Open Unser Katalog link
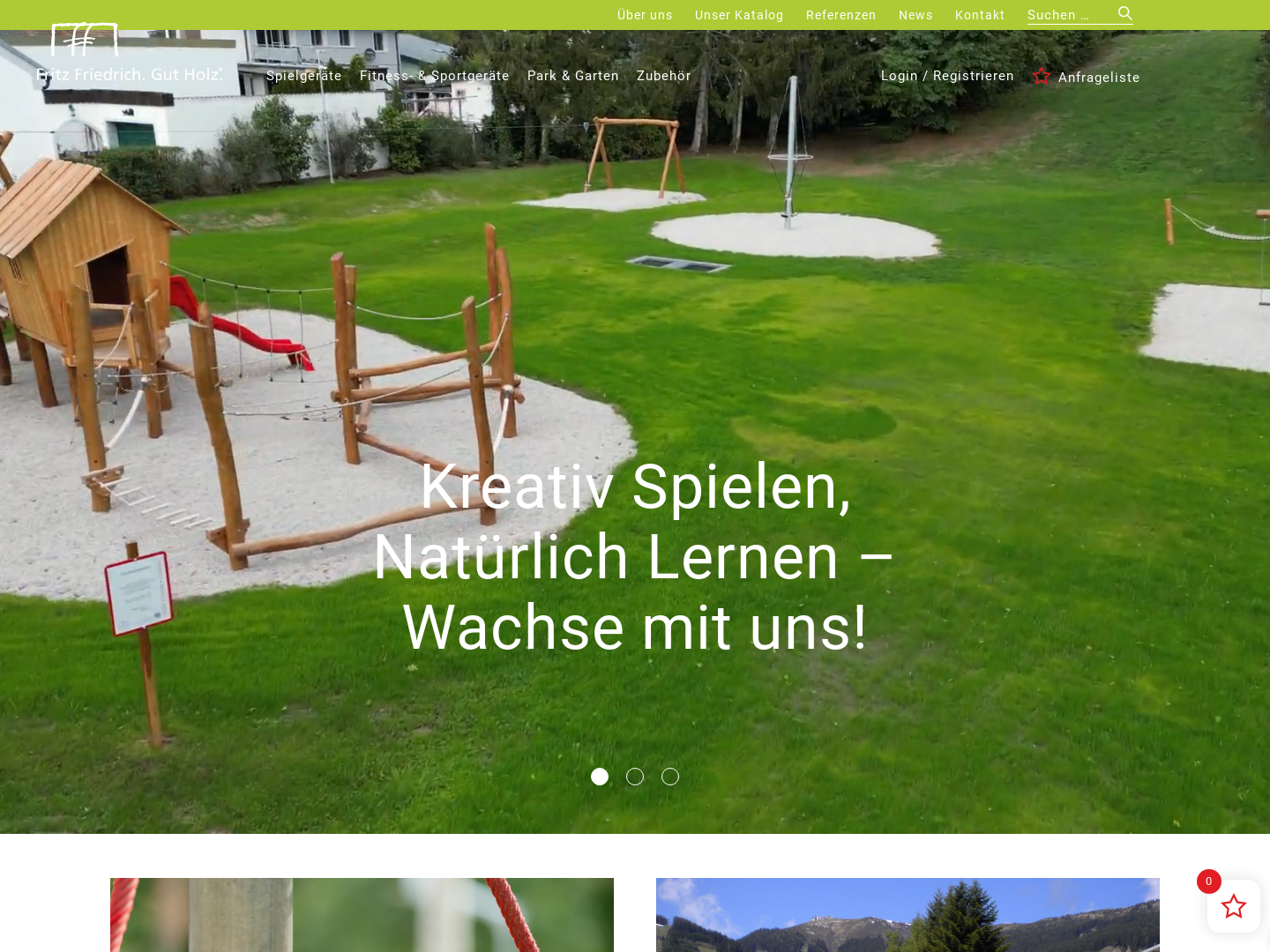The width and height of the screenshot is (1270, 952). (739, 15)
